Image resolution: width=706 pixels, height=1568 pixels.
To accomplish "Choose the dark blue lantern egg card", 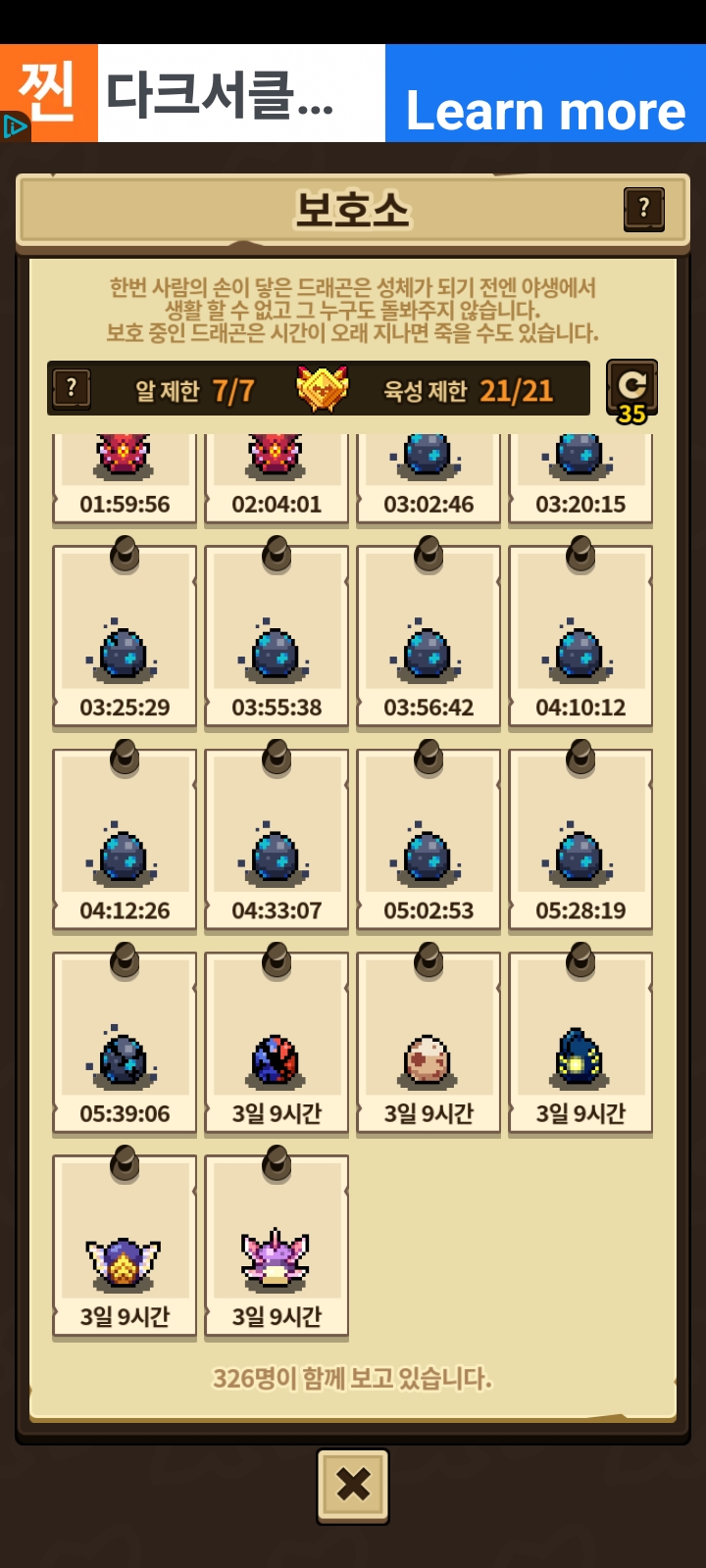I will [580, 1043].
